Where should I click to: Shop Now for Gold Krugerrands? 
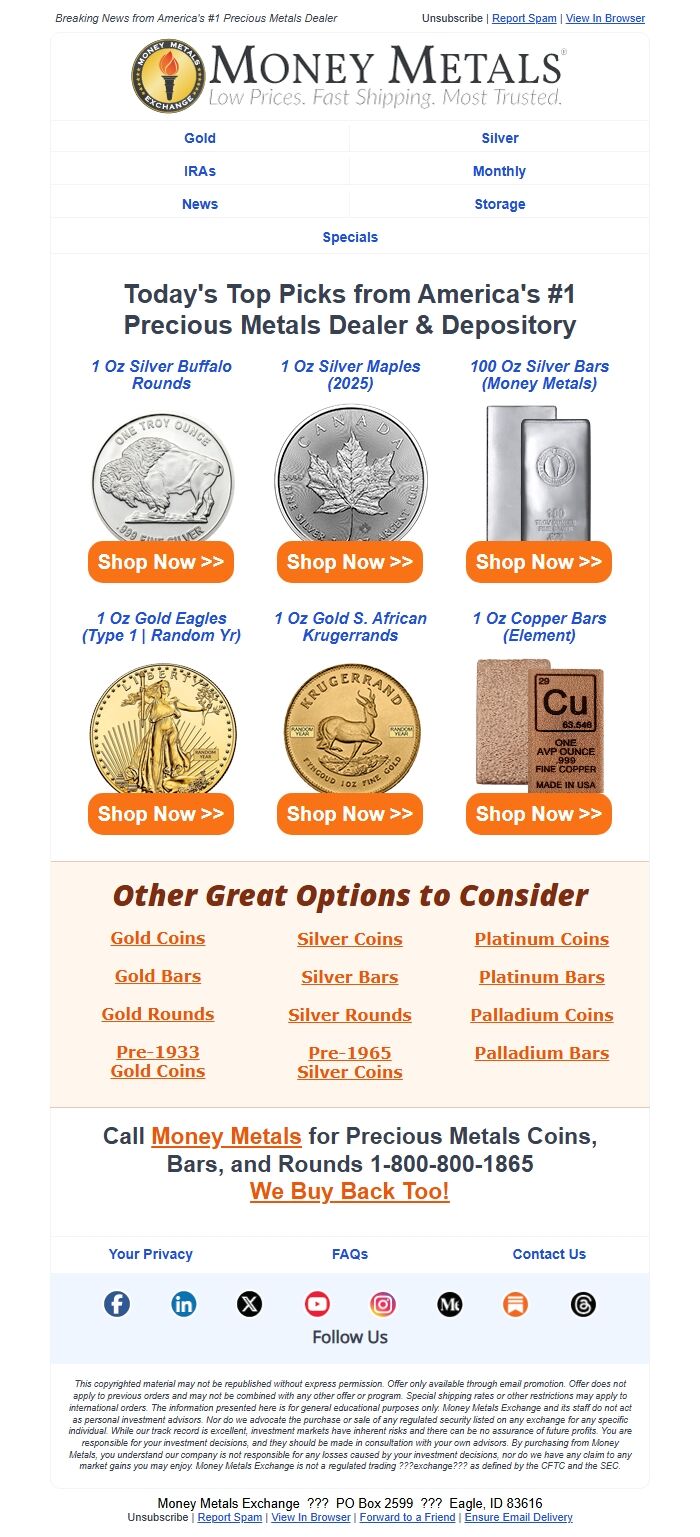pyautogui.click(x=350, y=814)
